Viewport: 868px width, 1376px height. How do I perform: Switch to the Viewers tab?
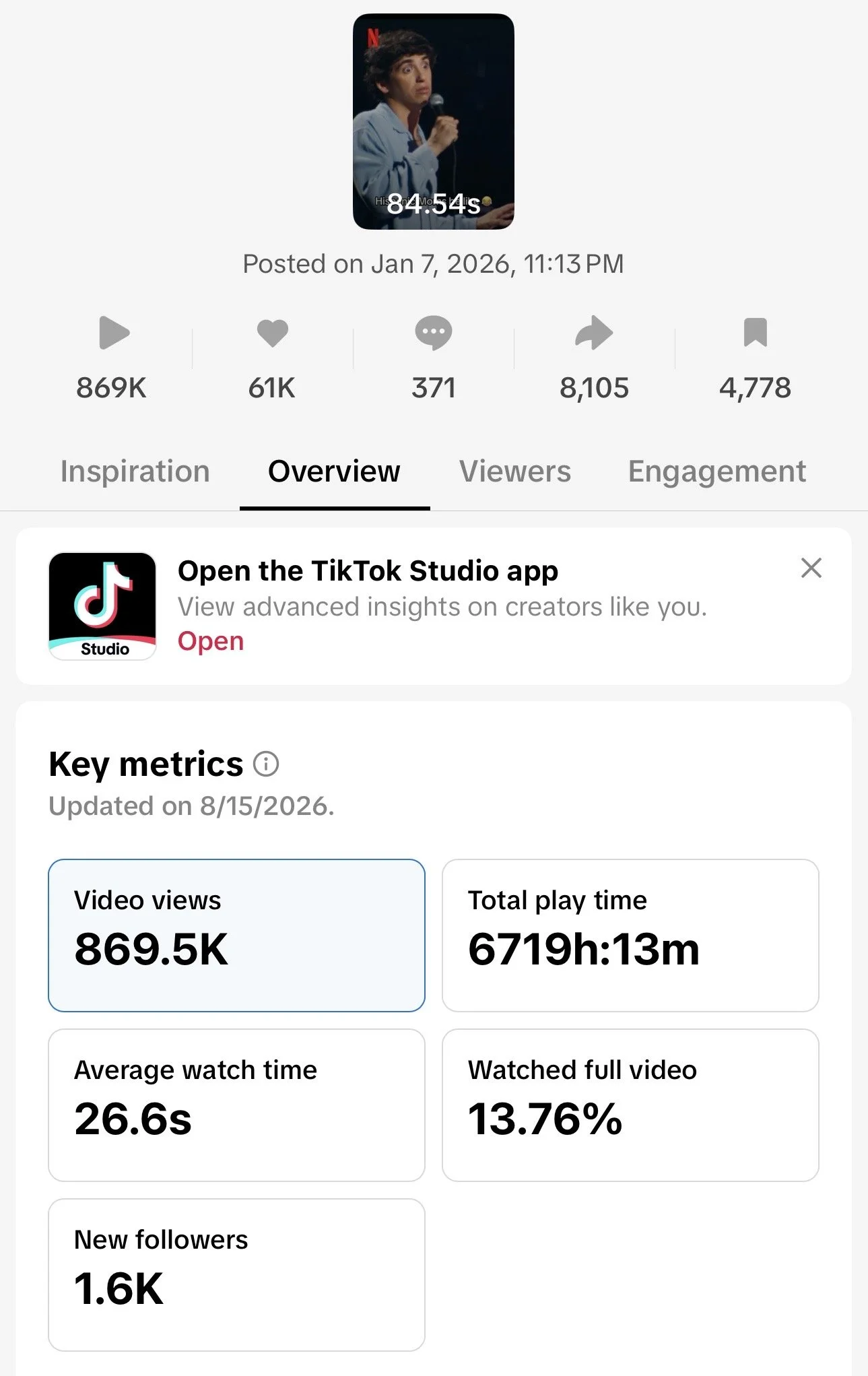pos(515,471)
